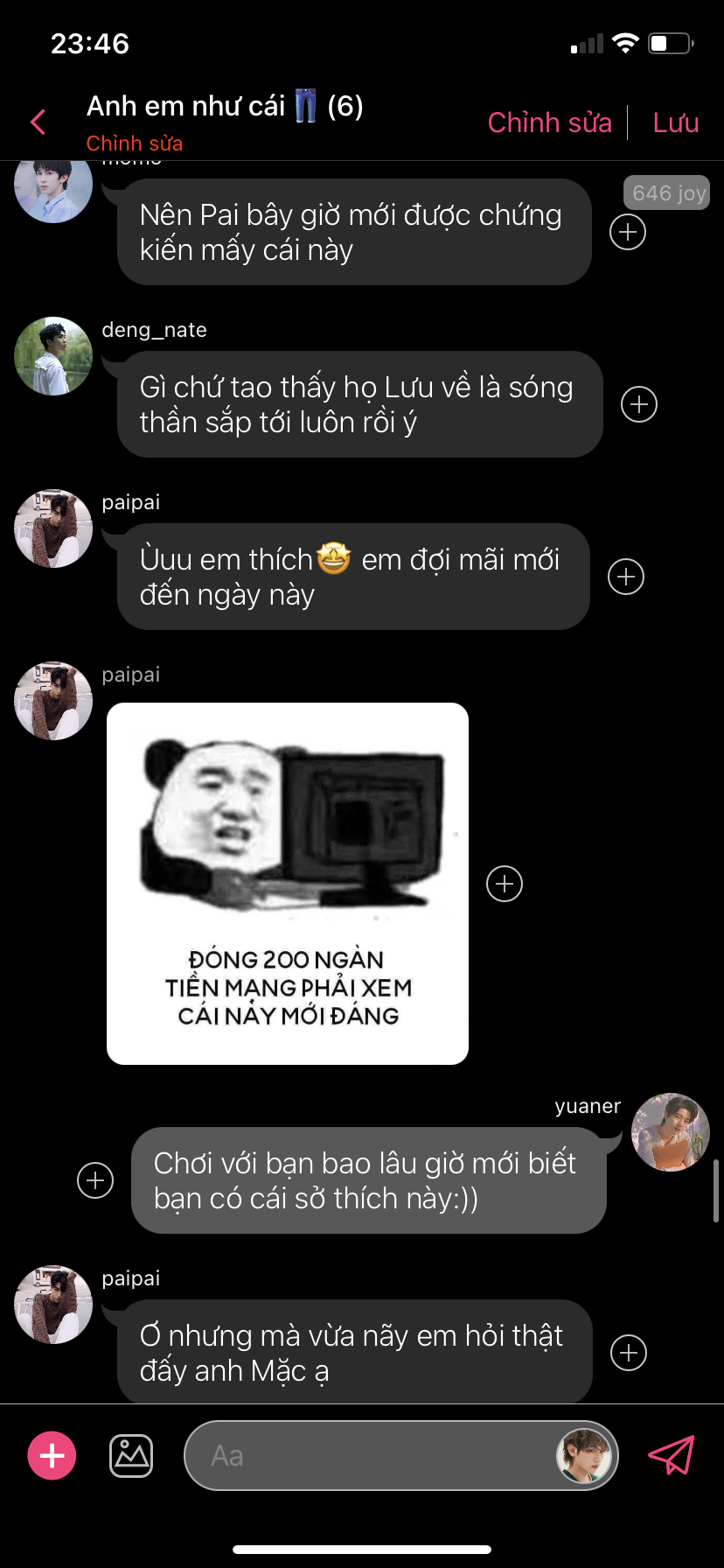Open the image picker icon

tap(131, 1456)
